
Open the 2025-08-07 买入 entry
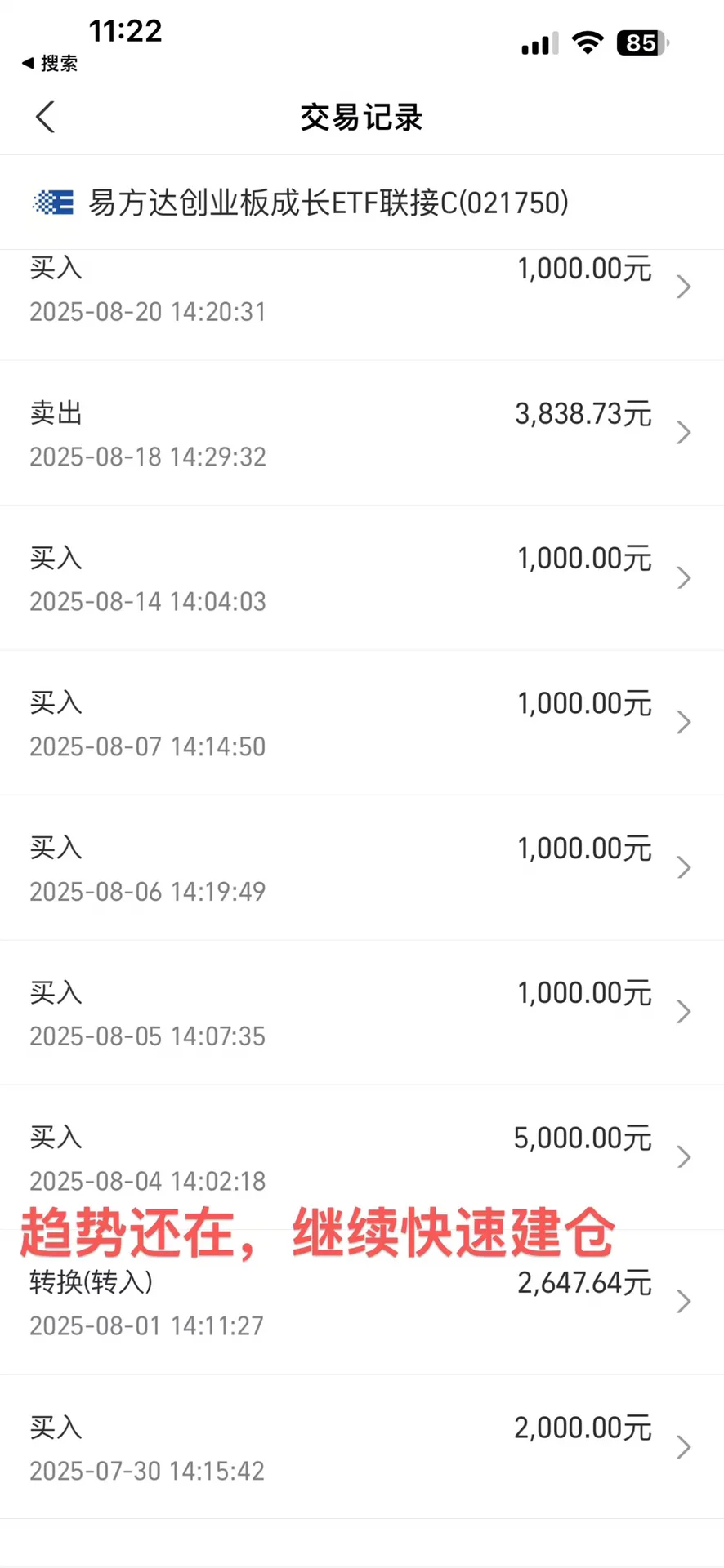click(x=361, y=723)
